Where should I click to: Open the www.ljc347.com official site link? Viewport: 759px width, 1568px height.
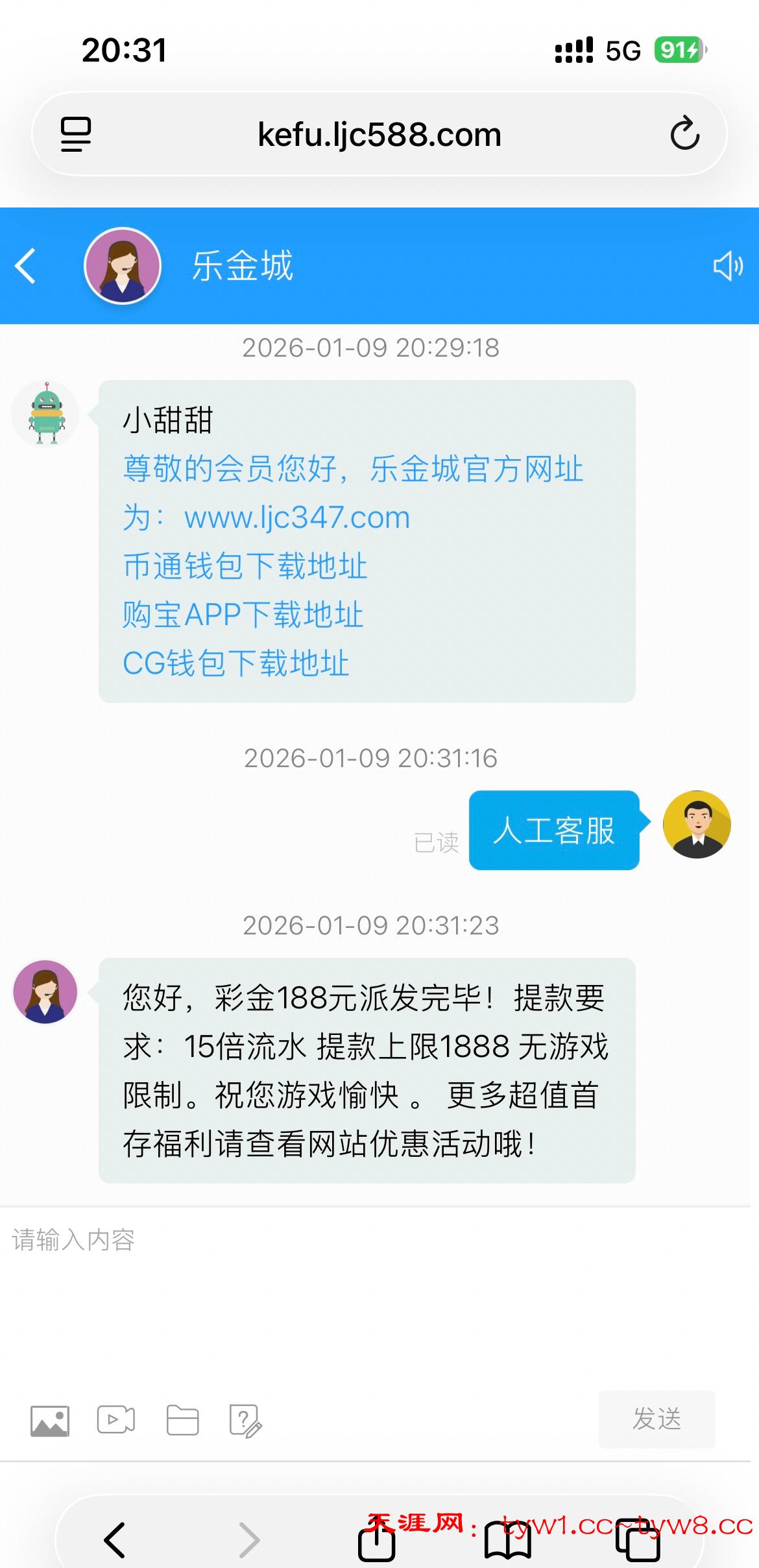[297, 517]
